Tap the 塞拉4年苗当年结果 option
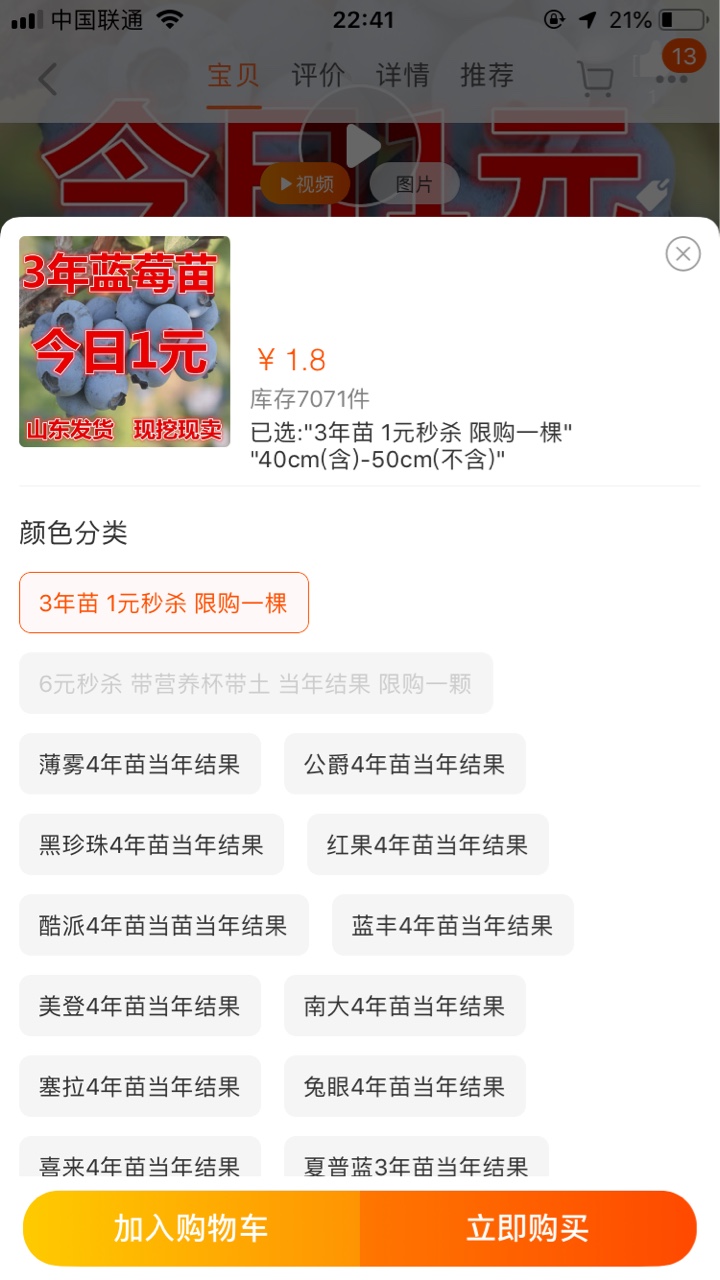This screenshot has height=1280, width=720. pos(140,1087)
